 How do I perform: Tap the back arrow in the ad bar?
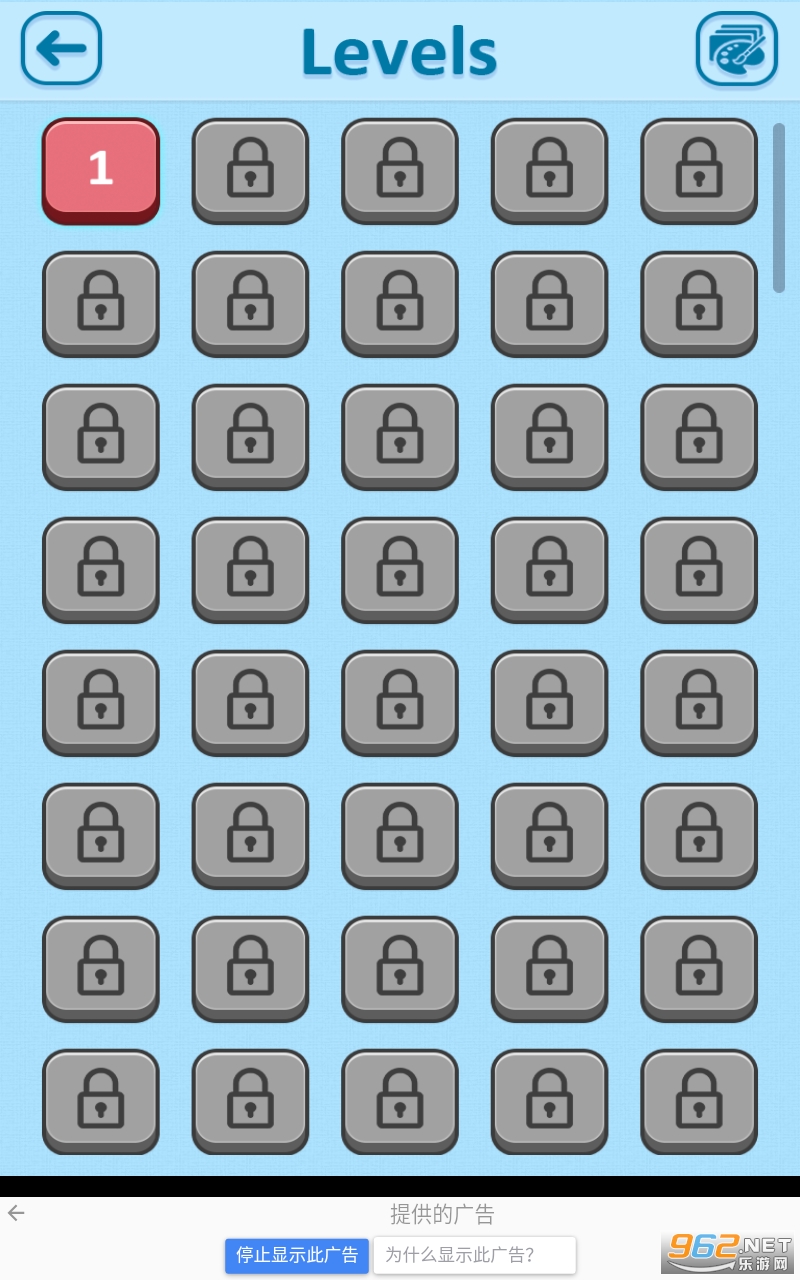click(x=16, y=1214)
